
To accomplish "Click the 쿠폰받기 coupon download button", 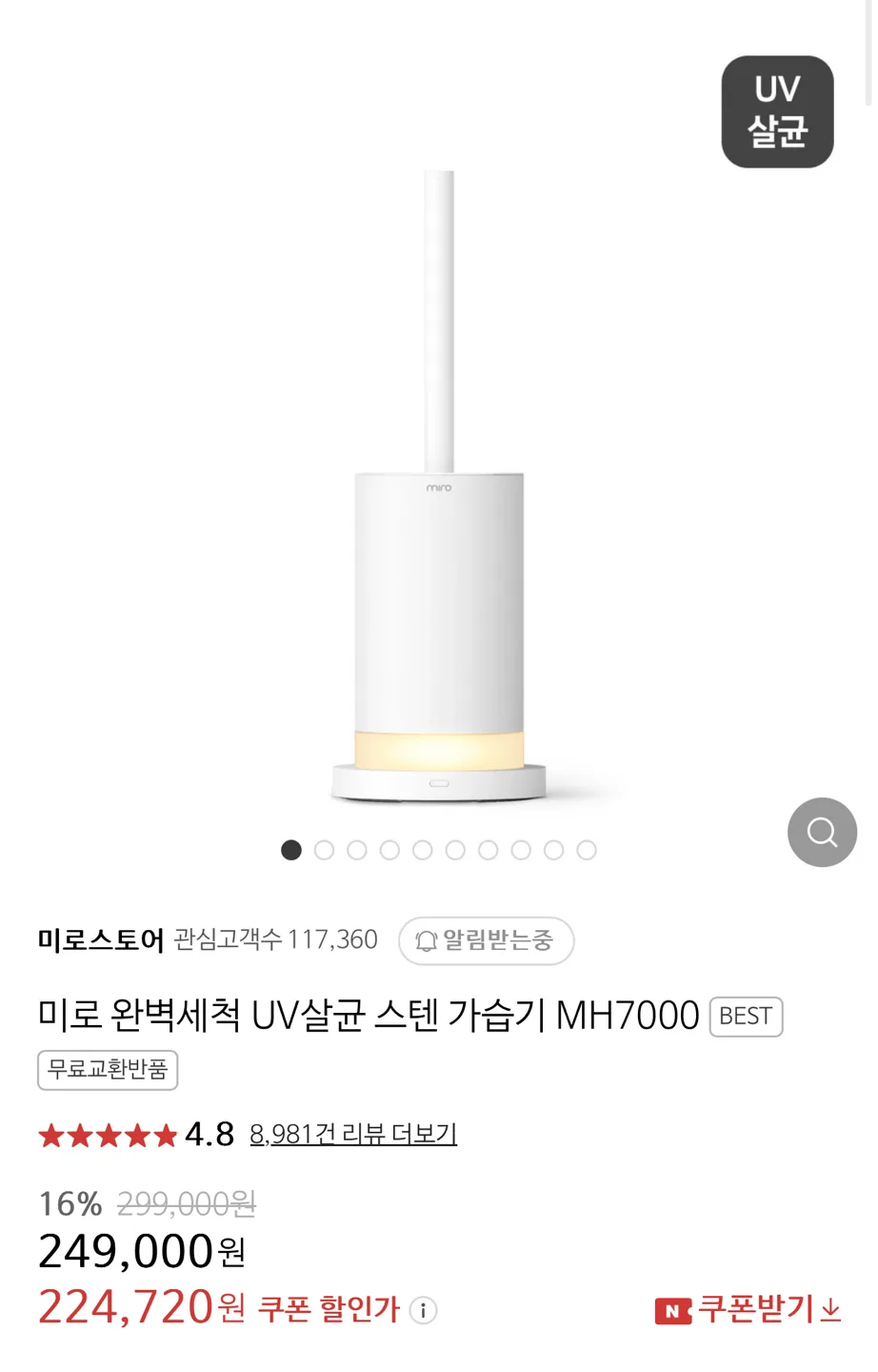I will [752, 1310].
